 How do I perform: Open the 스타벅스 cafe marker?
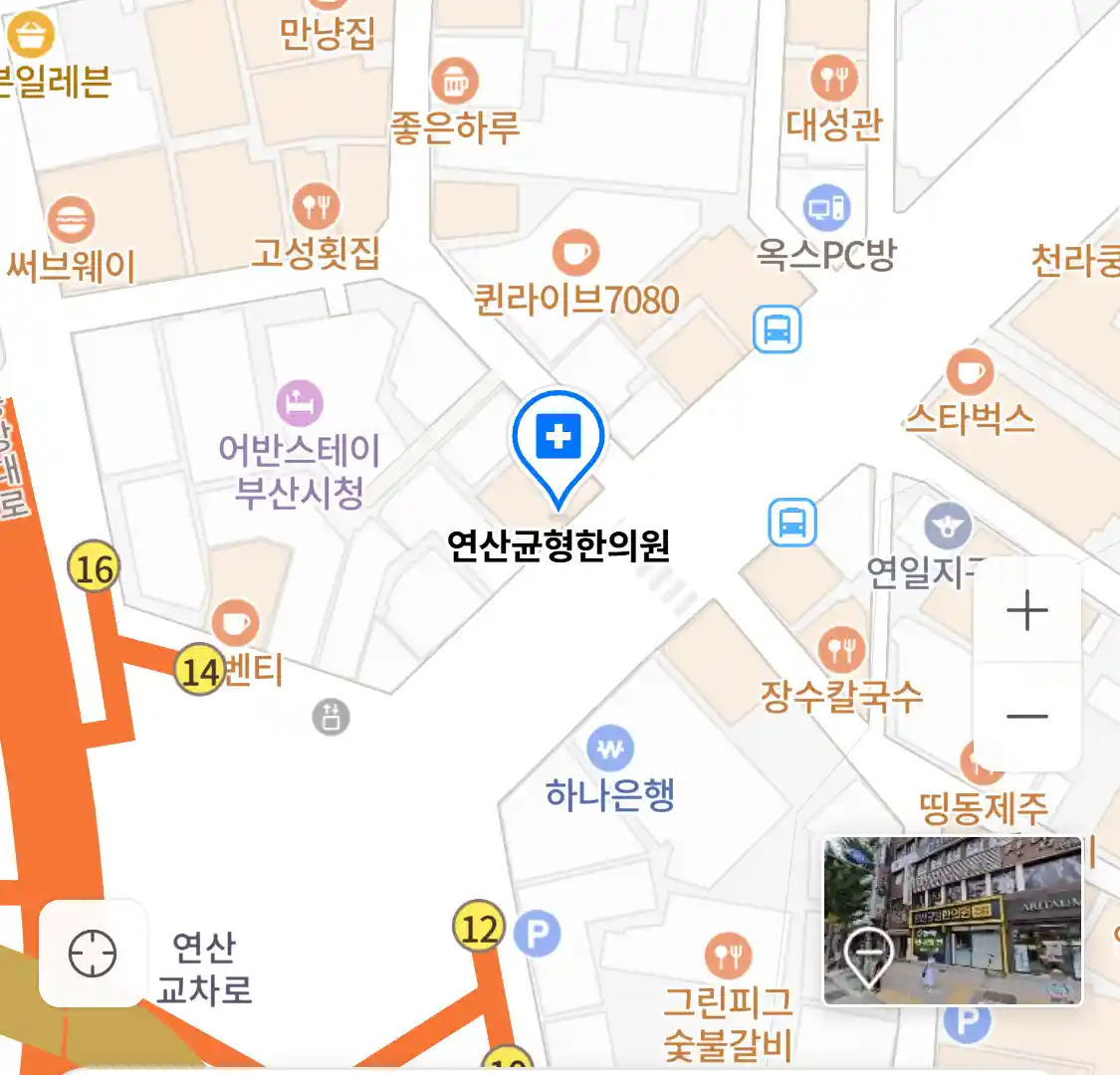click(x=969, y=373)
